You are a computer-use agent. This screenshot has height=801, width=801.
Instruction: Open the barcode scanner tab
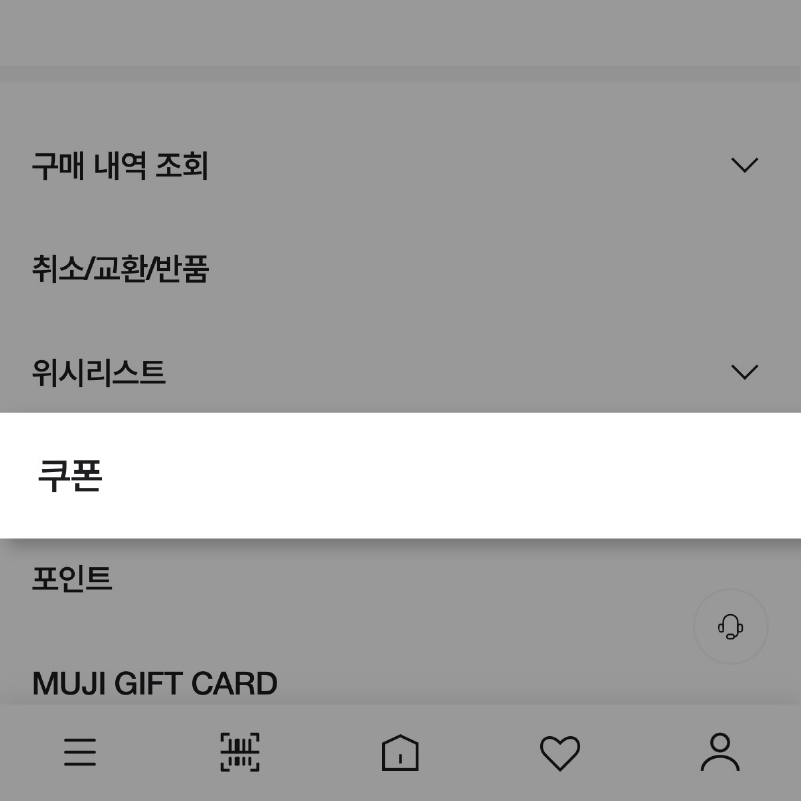240,752
